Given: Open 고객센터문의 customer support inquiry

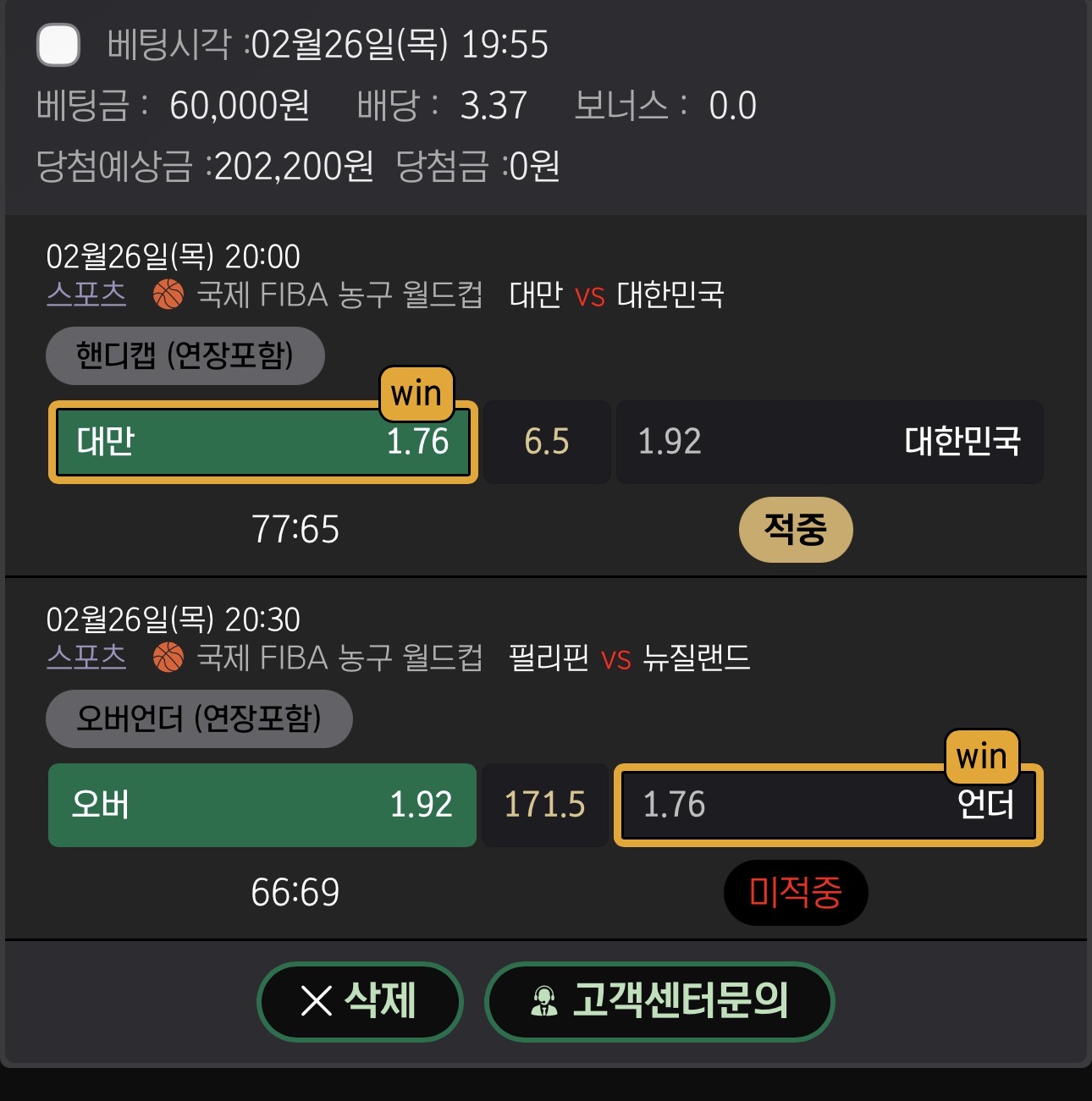Looking at the screenshot, I should click(x=659, y=1001).
